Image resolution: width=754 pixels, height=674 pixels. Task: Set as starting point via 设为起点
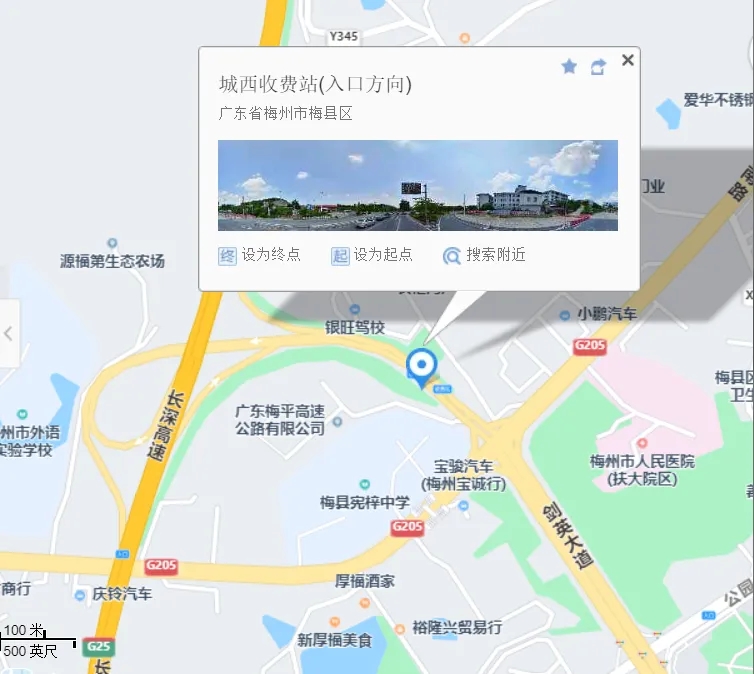pos(372,255)
